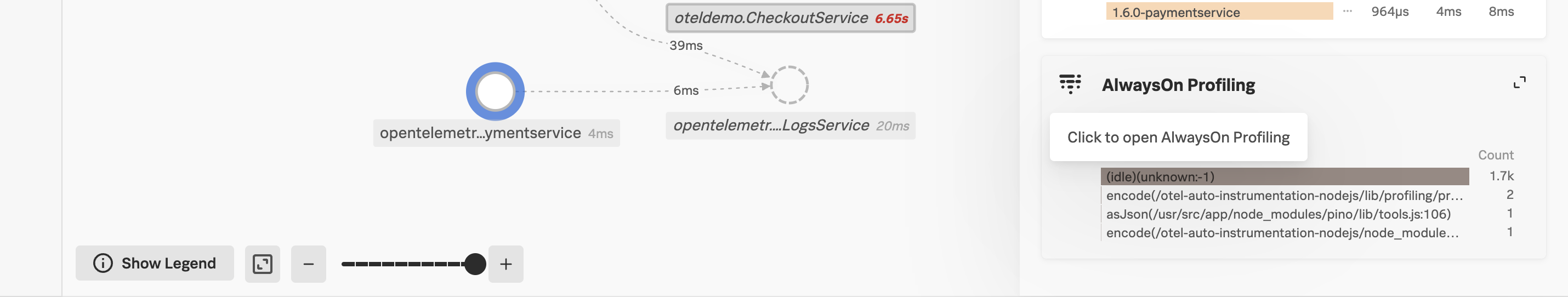Fit the service map to screen
Image resolution: width=1568 pixels, height=297 pixels.
click(x=263, y=264)
